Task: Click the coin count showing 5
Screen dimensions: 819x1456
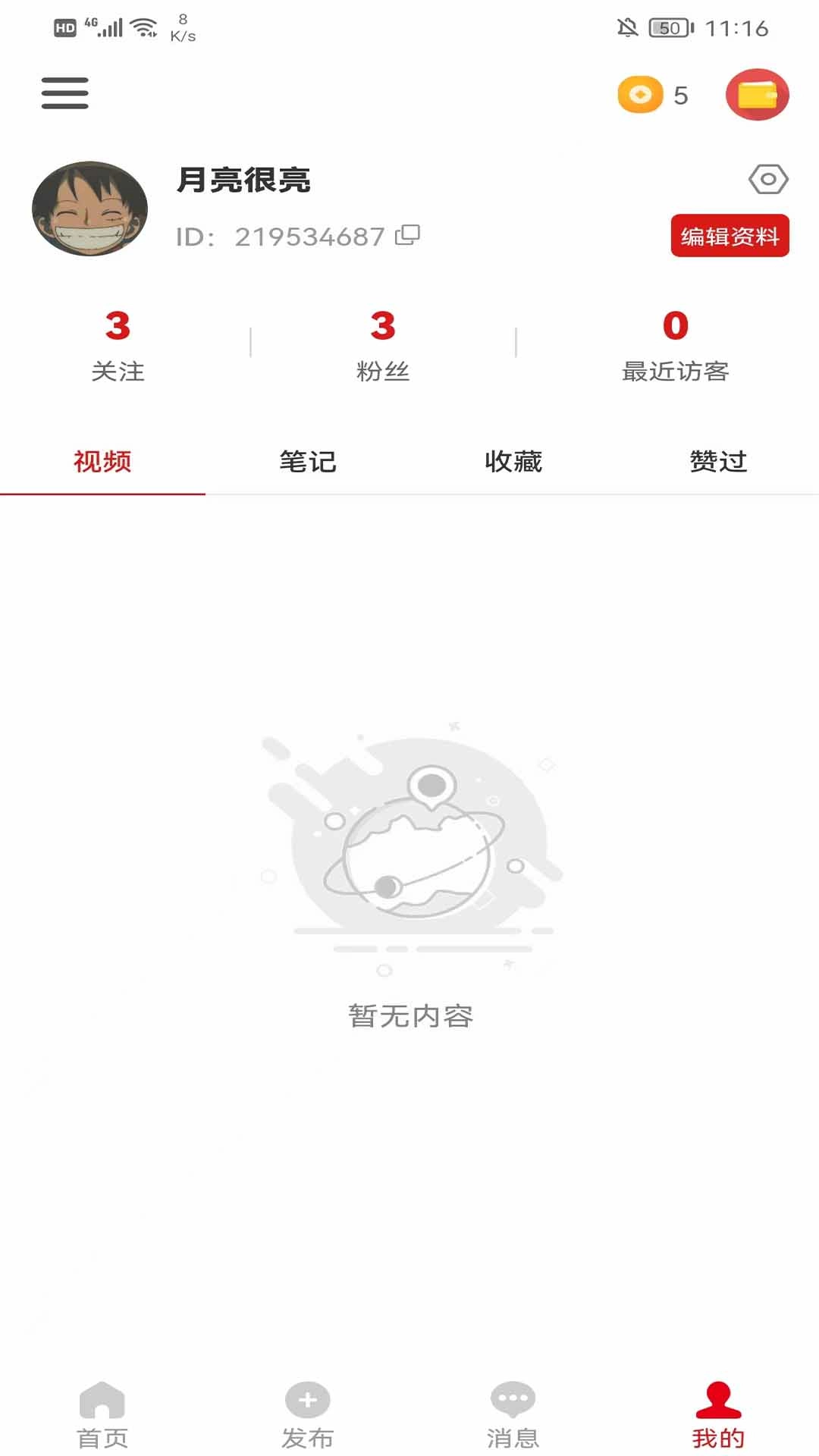Action: pyautogui.click(x=680, y=95)
